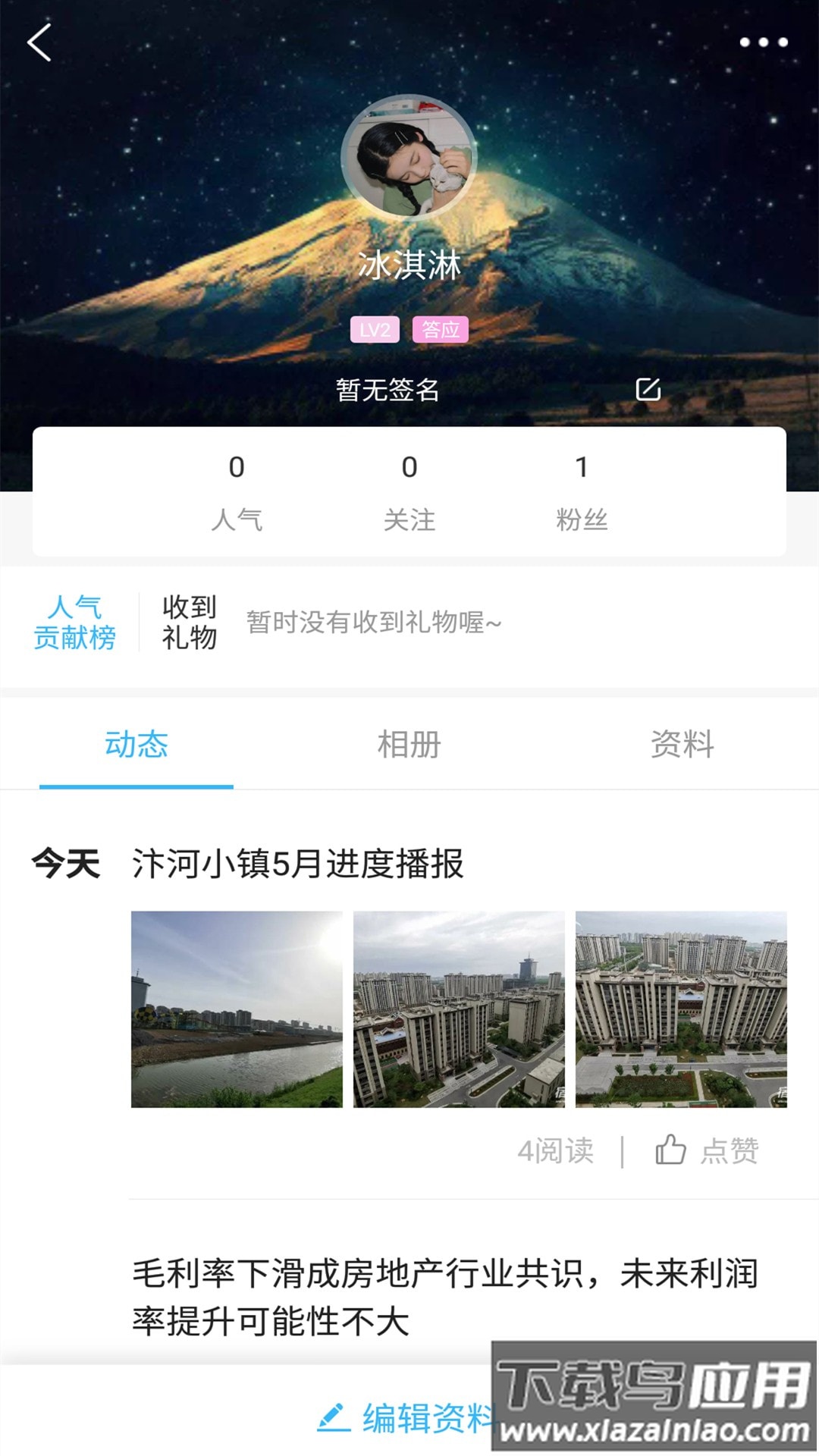The width and height of the screenshot is (819, 1456).
Task: Tap the 粉丝 follower count
Action: (x=582, y=493)
